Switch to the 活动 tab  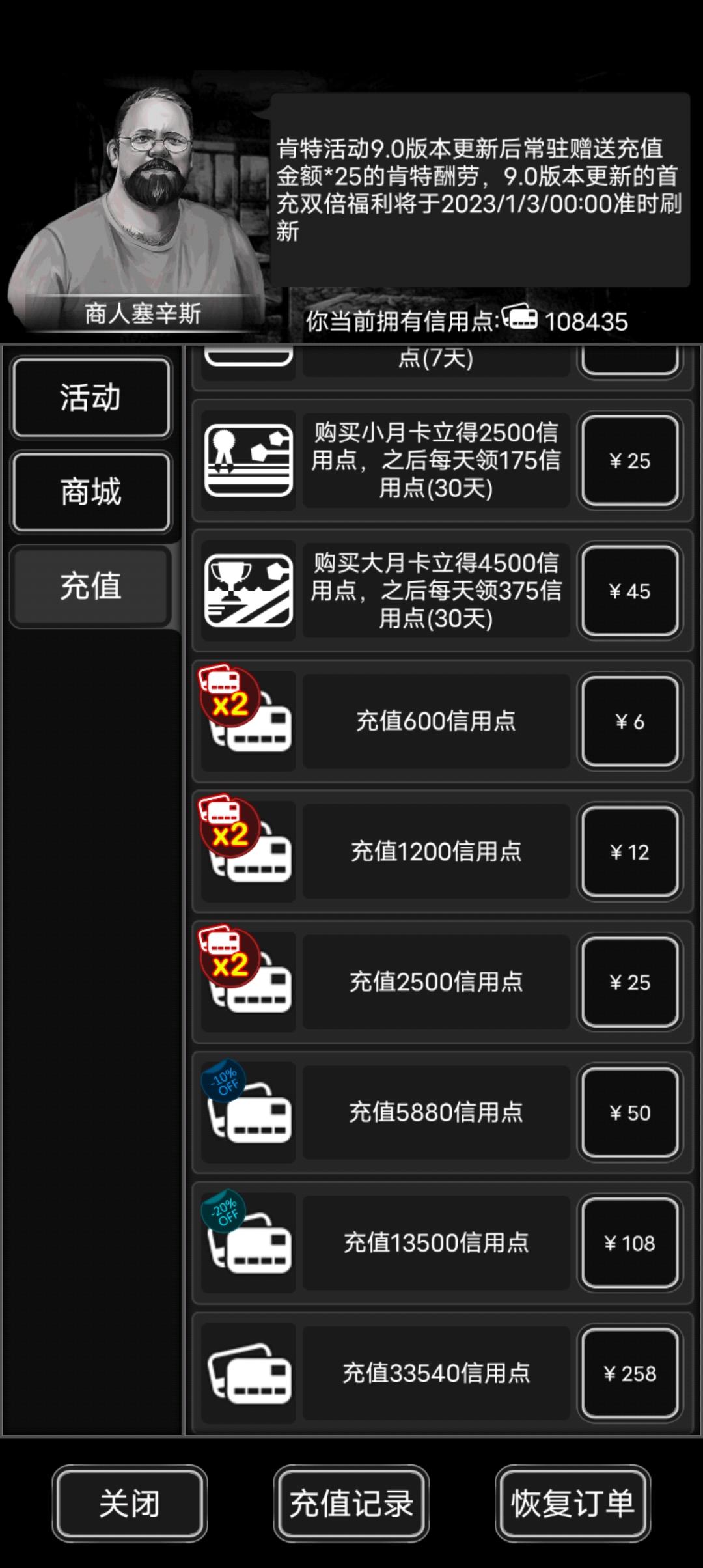pyautogui.click(x=91, y=396)
